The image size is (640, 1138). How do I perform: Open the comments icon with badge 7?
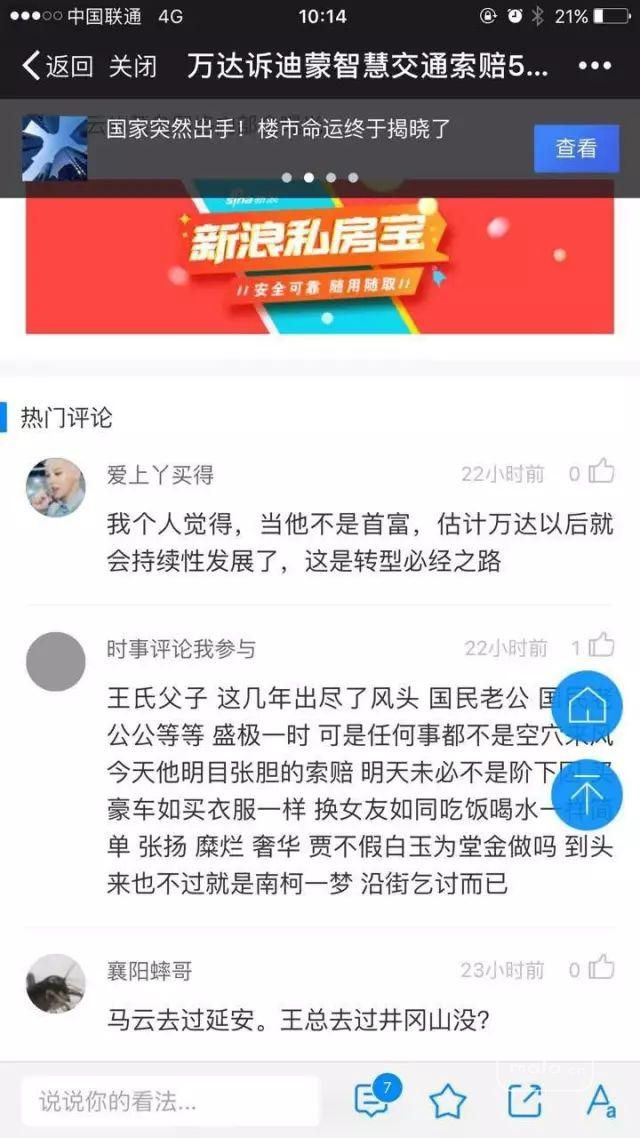coord(374,1100)
